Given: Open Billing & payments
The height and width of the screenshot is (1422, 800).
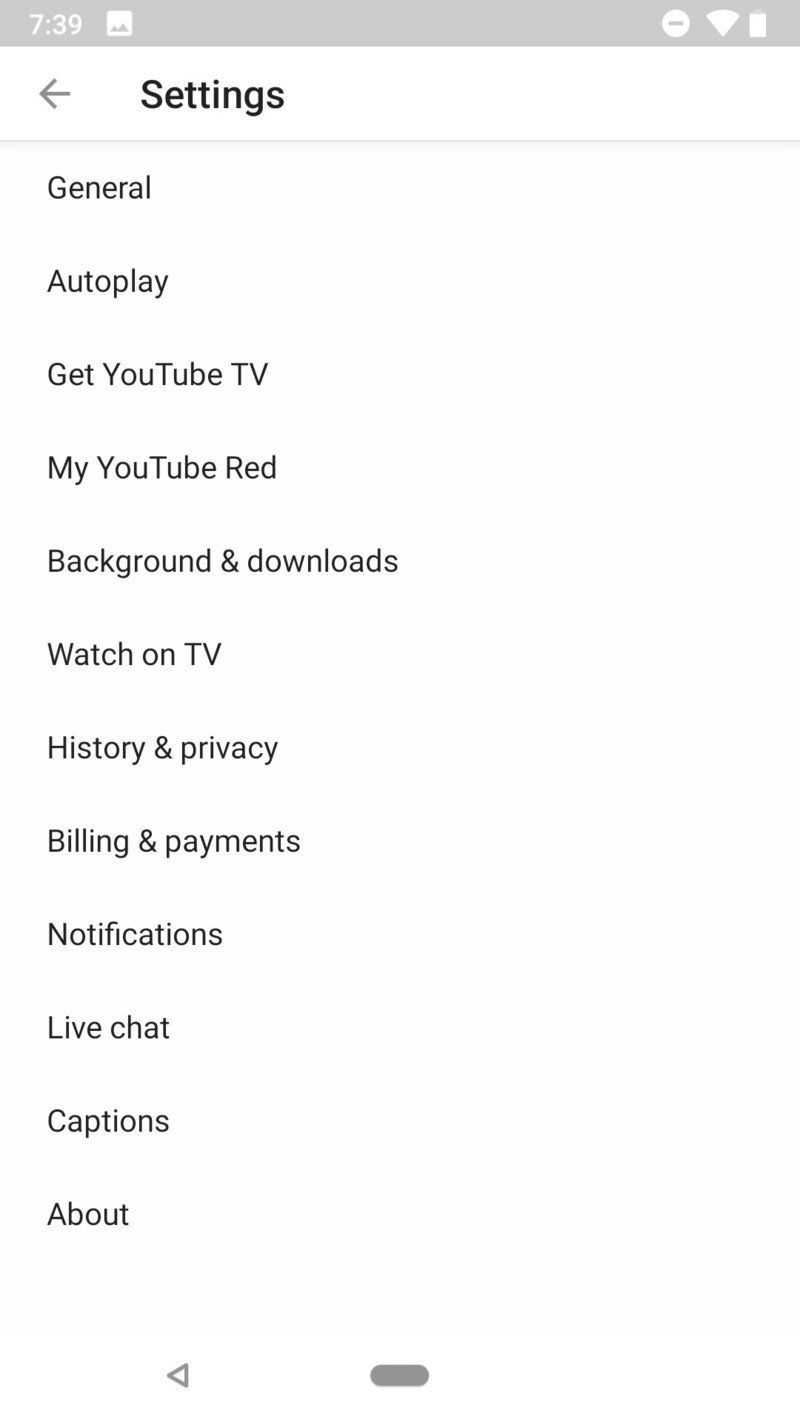Looking at the screenshot, I should (173, 841).
